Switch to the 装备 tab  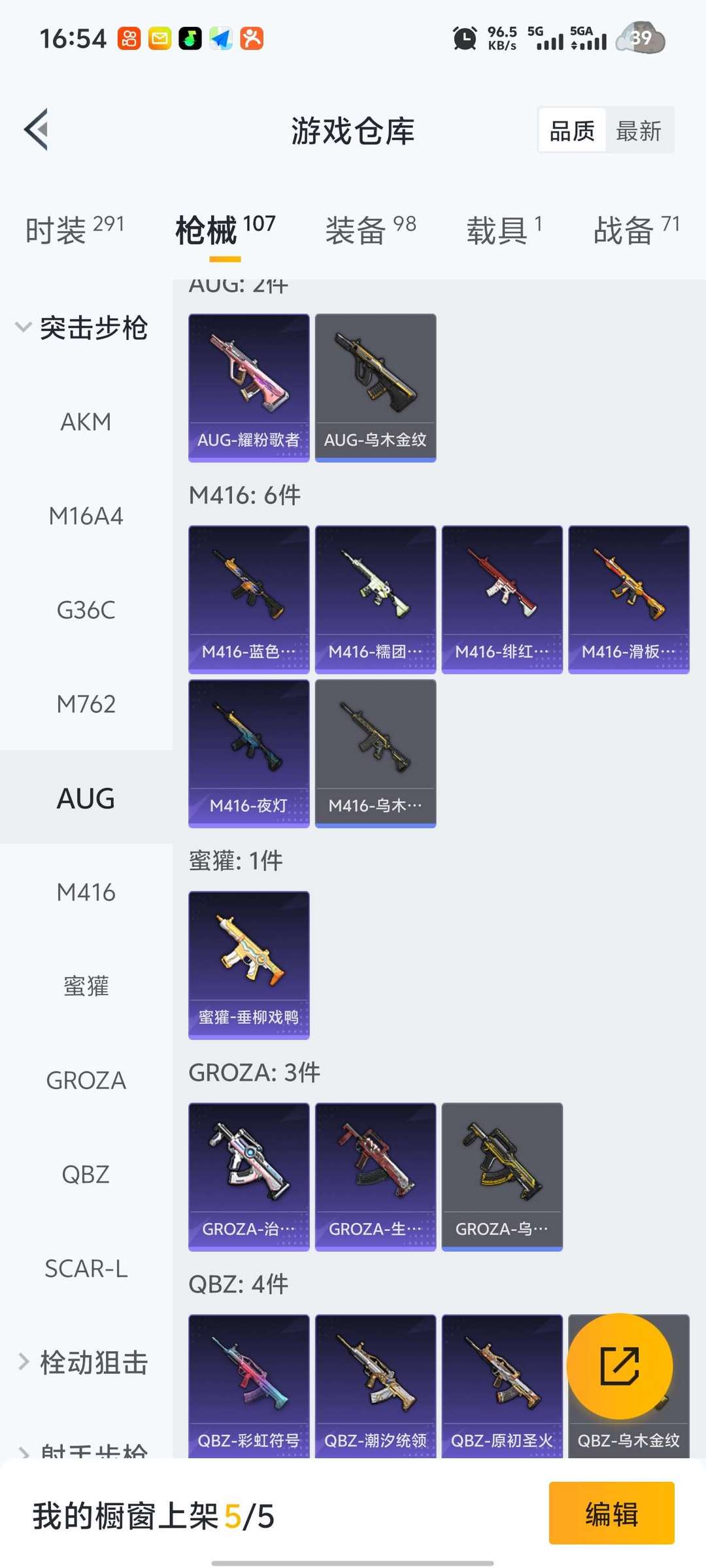tap(370, 230)
